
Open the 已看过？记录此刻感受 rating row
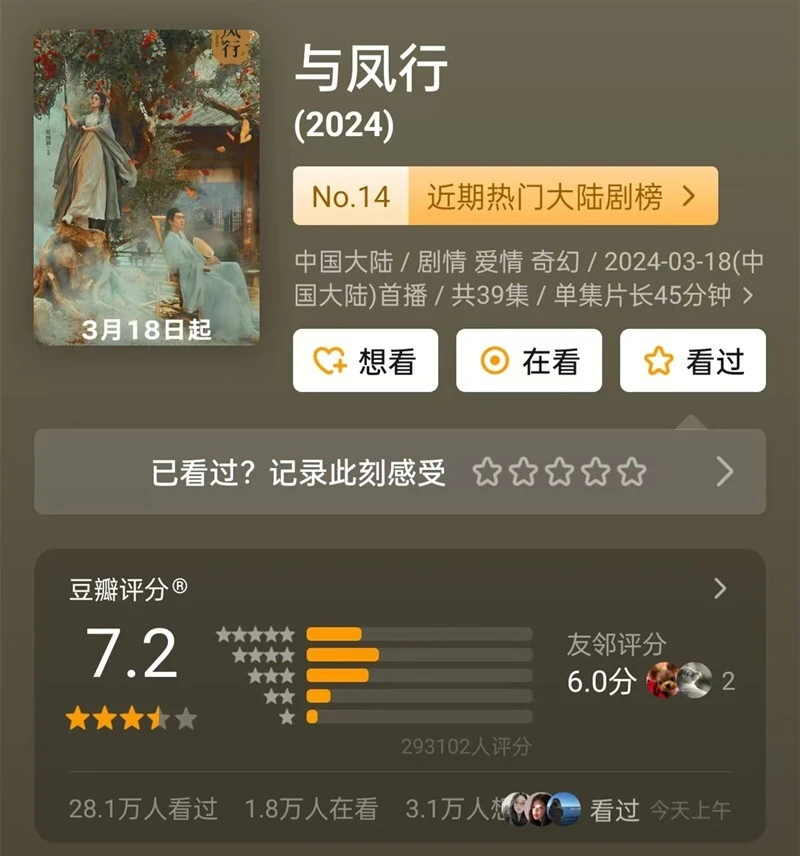point(400,472)
